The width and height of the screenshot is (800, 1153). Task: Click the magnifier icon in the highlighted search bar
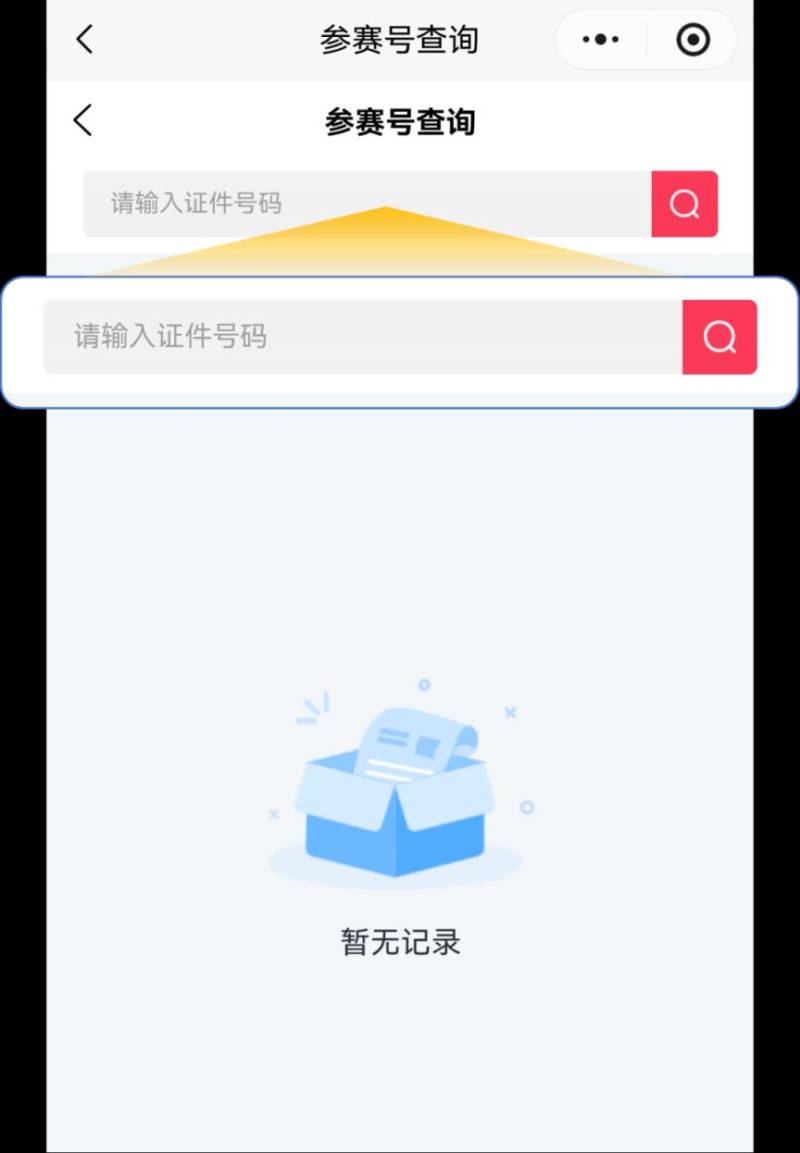tap(720, 337)
